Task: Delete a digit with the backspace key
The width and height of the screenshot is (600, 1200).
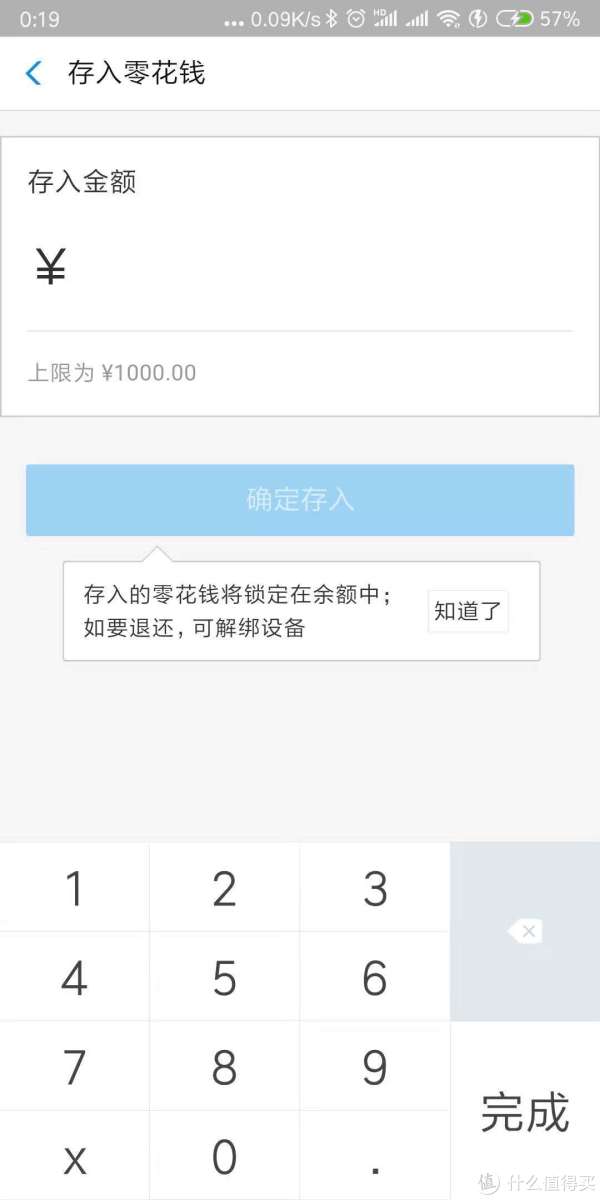Action: click(x=525, y=932)
